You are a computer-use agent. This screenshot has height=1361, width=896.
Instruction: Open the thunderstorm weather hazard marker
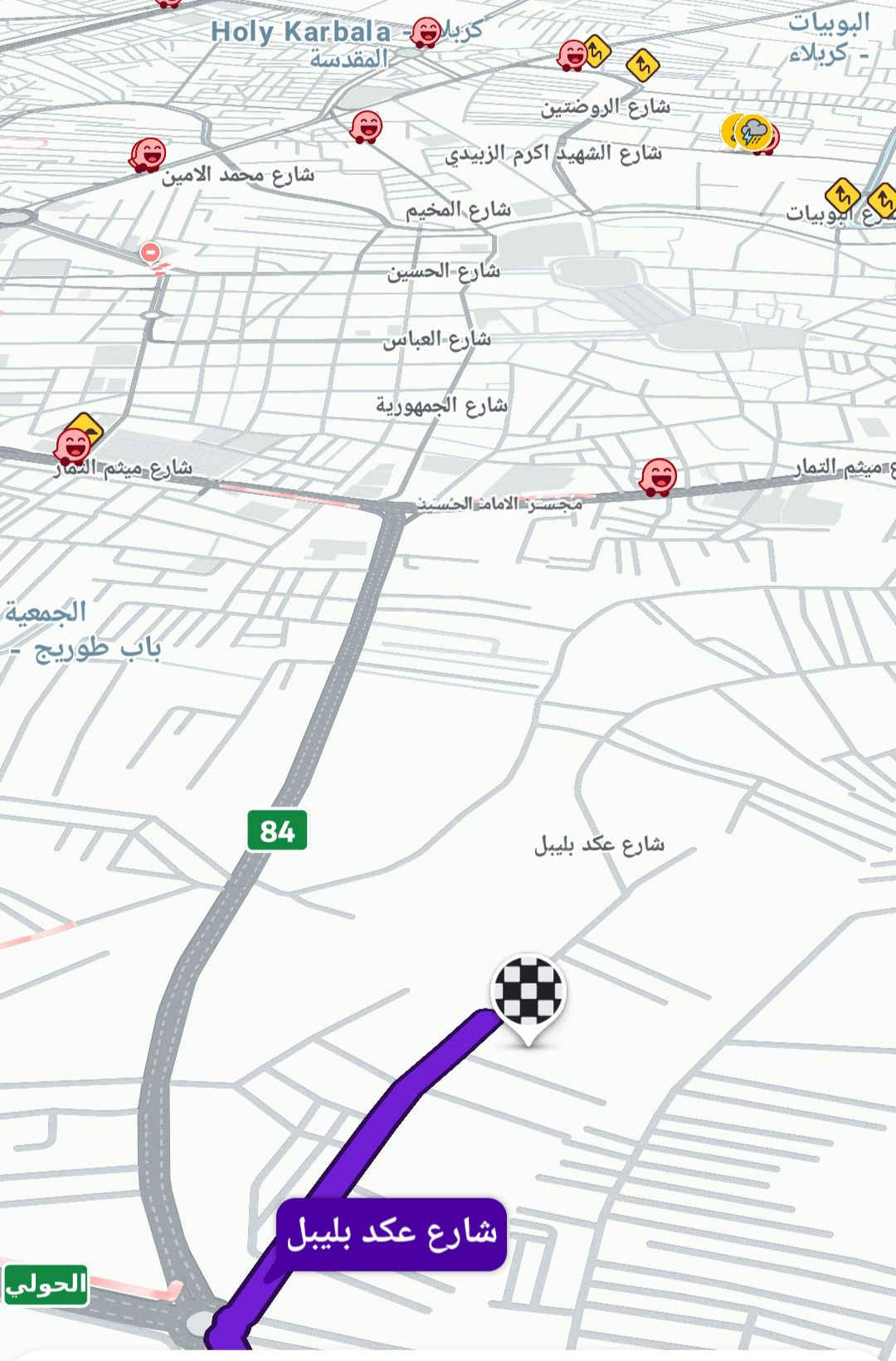pyautogui.click(x=754, y=131)
